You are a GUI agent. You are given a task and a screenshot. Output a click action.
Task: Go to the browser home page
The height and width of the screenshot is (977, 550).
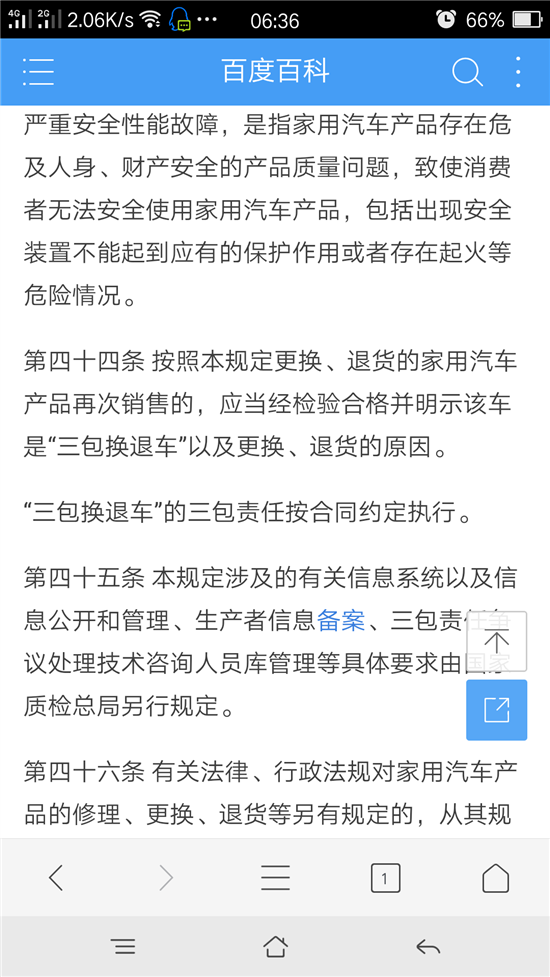[495, 878]
